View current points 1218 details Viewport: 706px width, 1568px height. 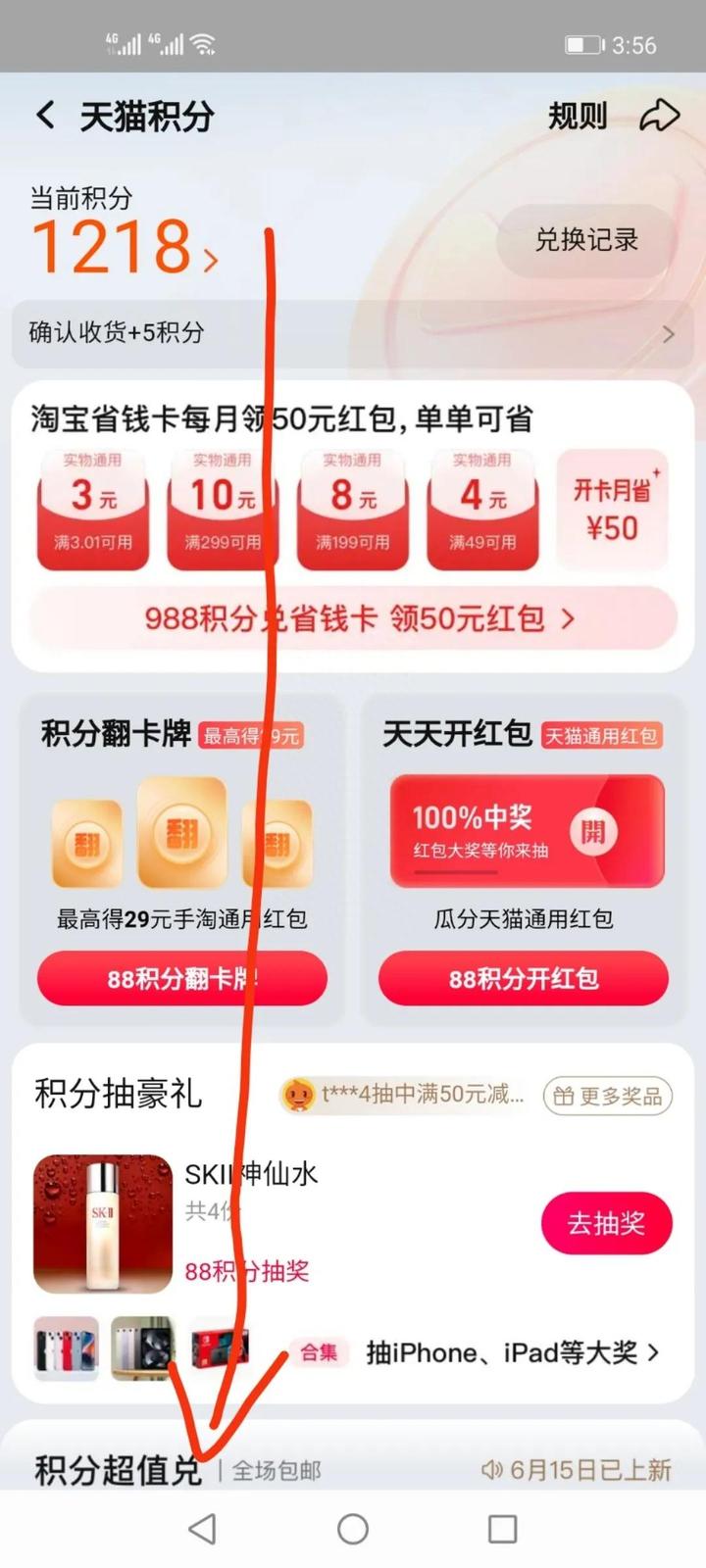click(124, 247)
